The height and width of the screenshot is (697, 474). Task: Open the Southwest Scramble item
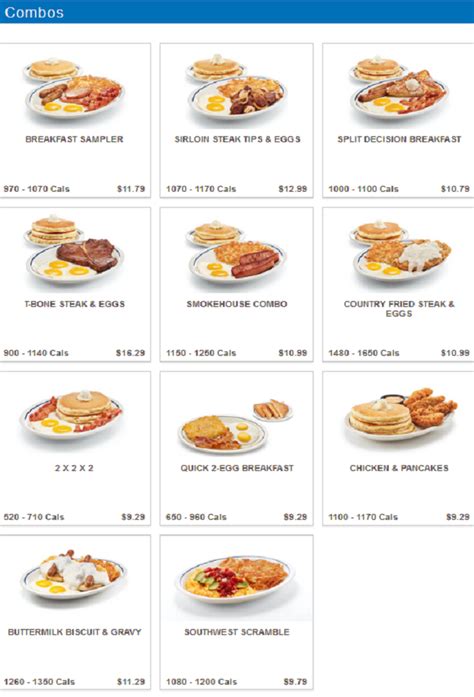click(x=237, y=613)
